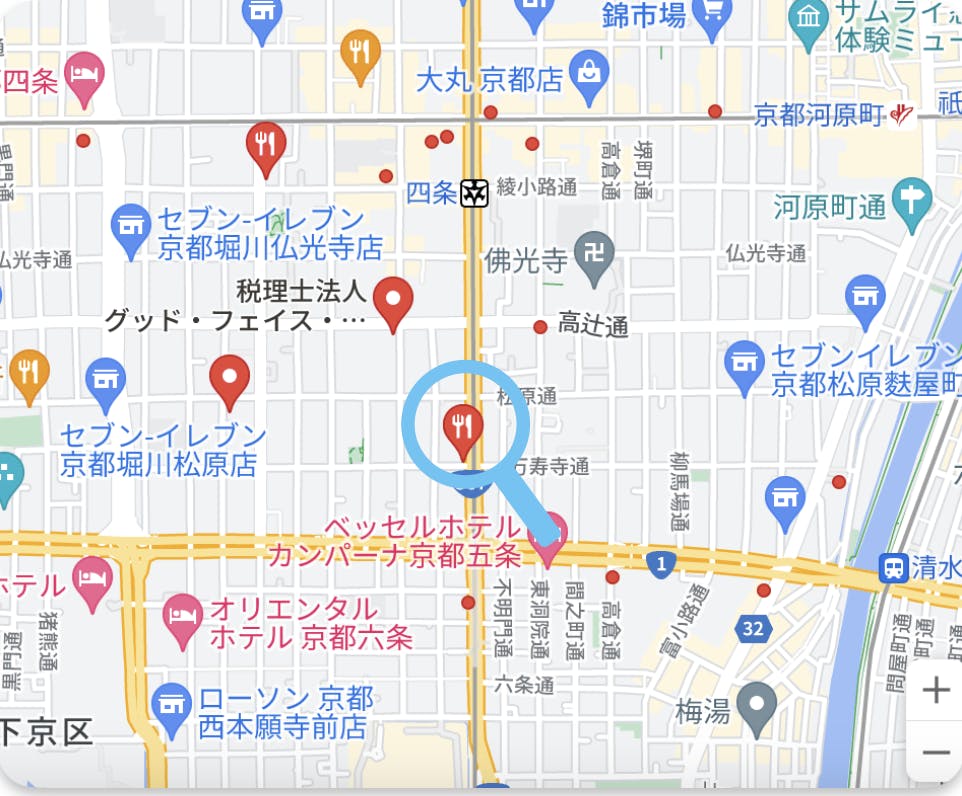The width and height of the screenshot is (962, 796).
Task: Open the 河原町通 church marker
Action: pyautogui.click(x=912, y=205)
